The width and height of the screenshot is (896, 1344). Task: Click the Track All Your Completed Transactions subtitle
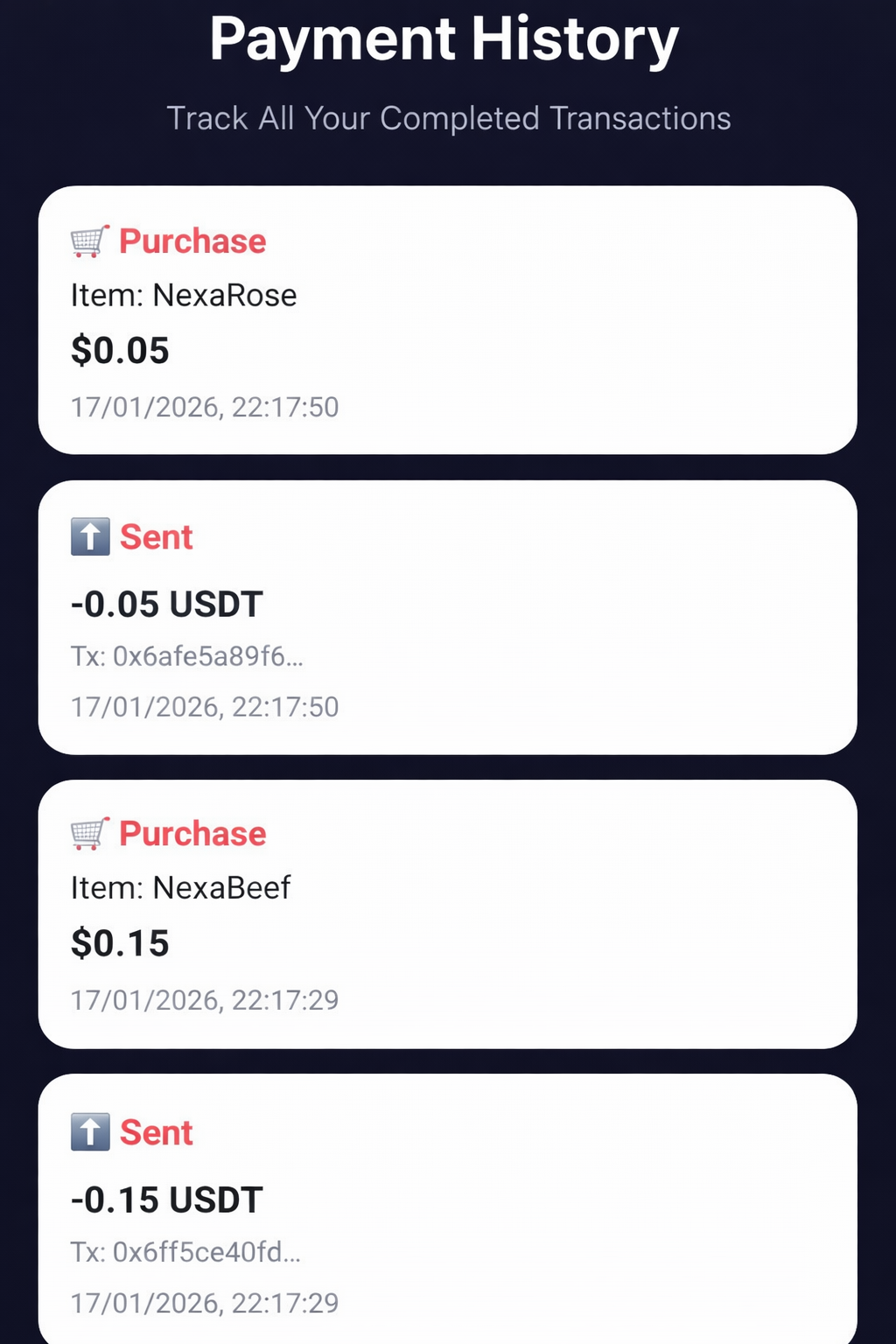pyautogui.click(x=448, y=118)
